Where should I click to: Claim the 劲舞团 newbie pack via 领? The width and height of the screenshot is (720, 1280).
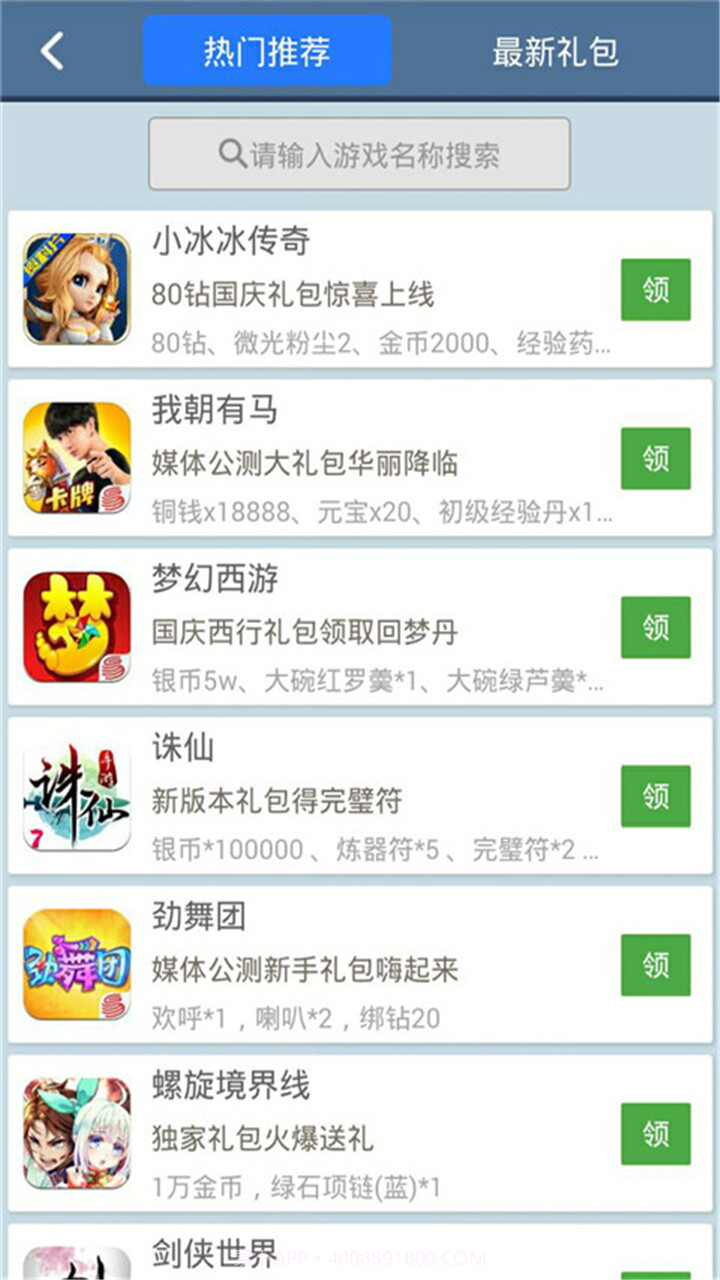[655, 965]
